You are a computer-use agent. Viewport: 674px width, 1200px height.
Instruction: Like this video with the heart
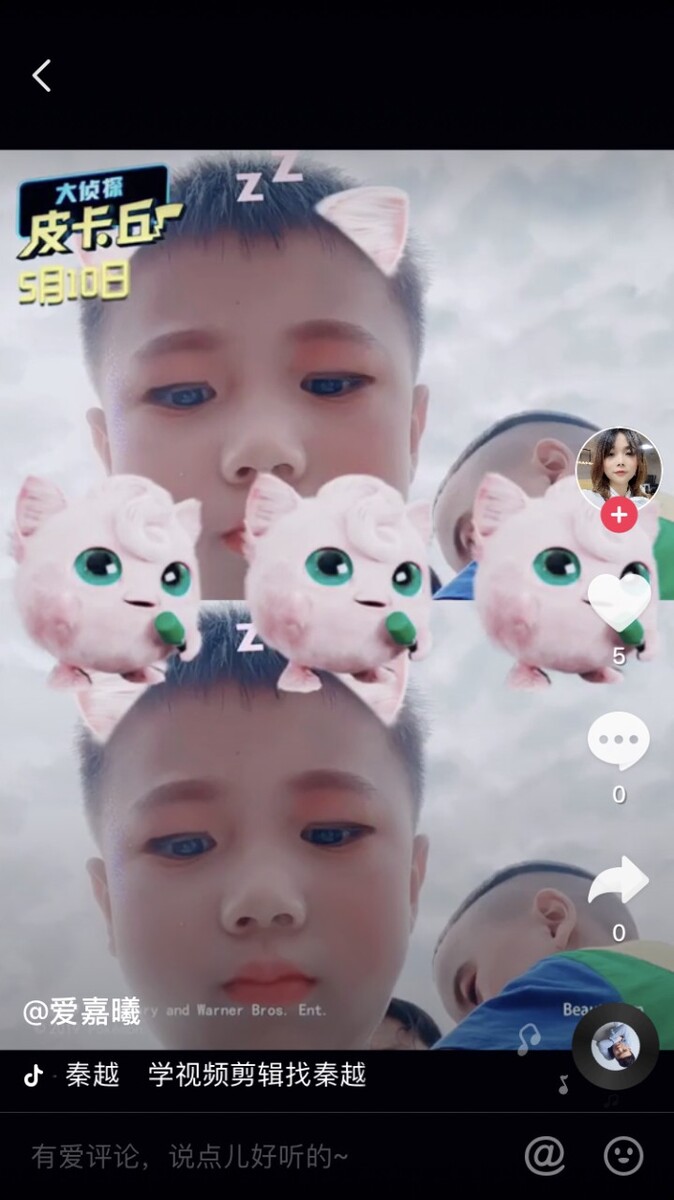[619, 603]
